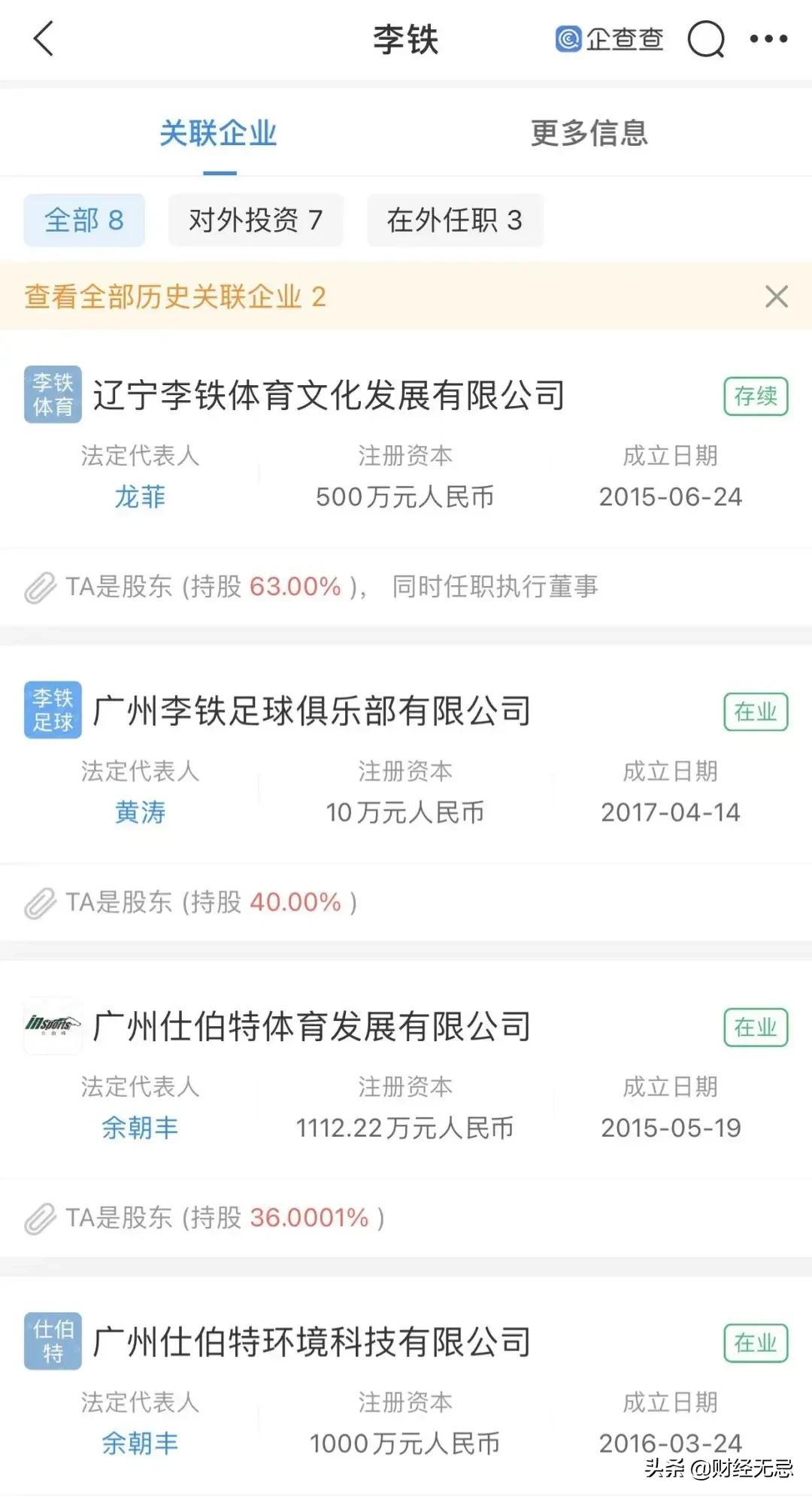The image size is (812, 1497).
Task: Go back using the top-left arrow
Action: click(44, 39)
